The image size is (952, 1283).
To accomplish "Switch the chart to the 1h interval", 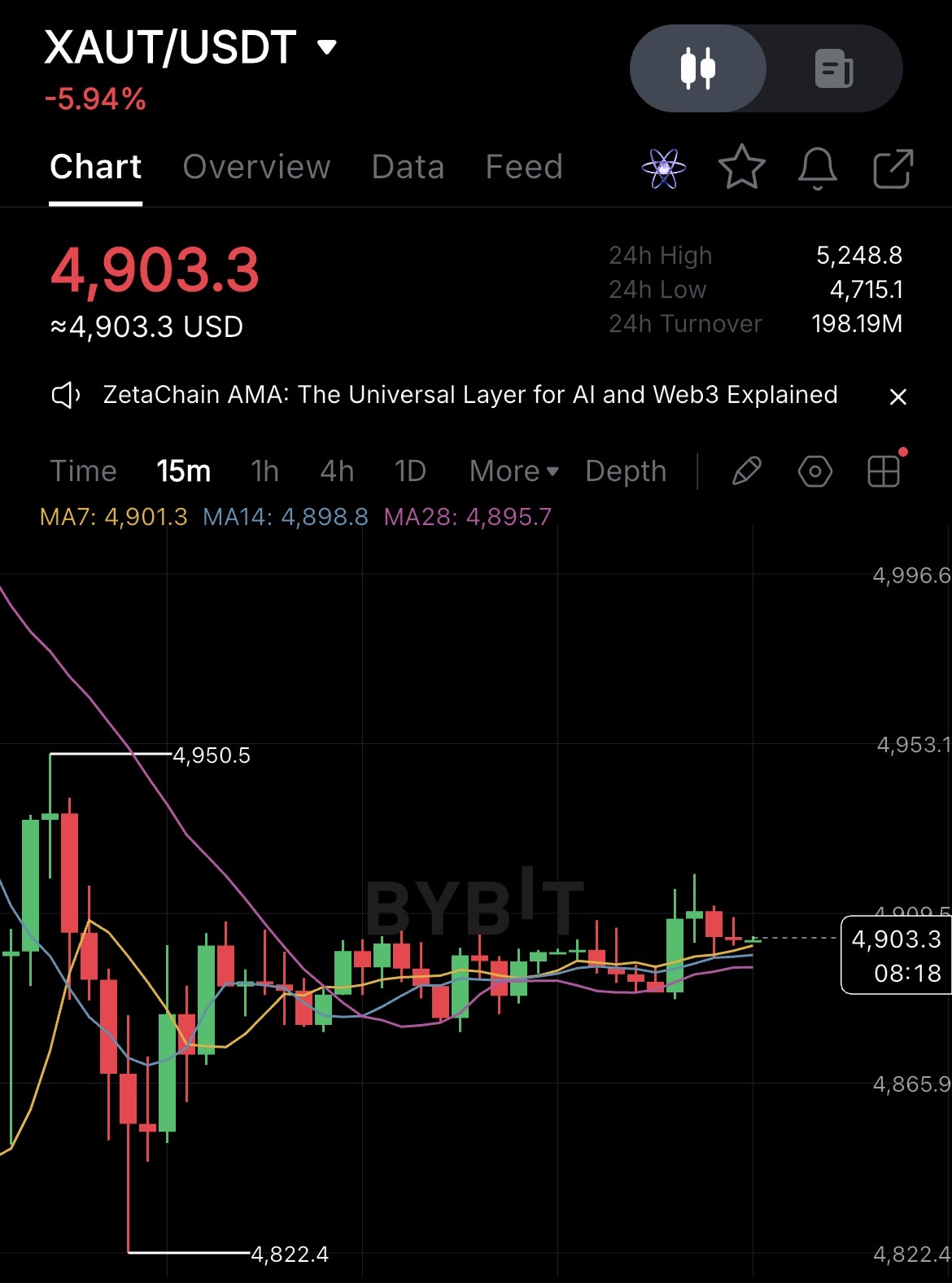I will (x=264, y=471).
